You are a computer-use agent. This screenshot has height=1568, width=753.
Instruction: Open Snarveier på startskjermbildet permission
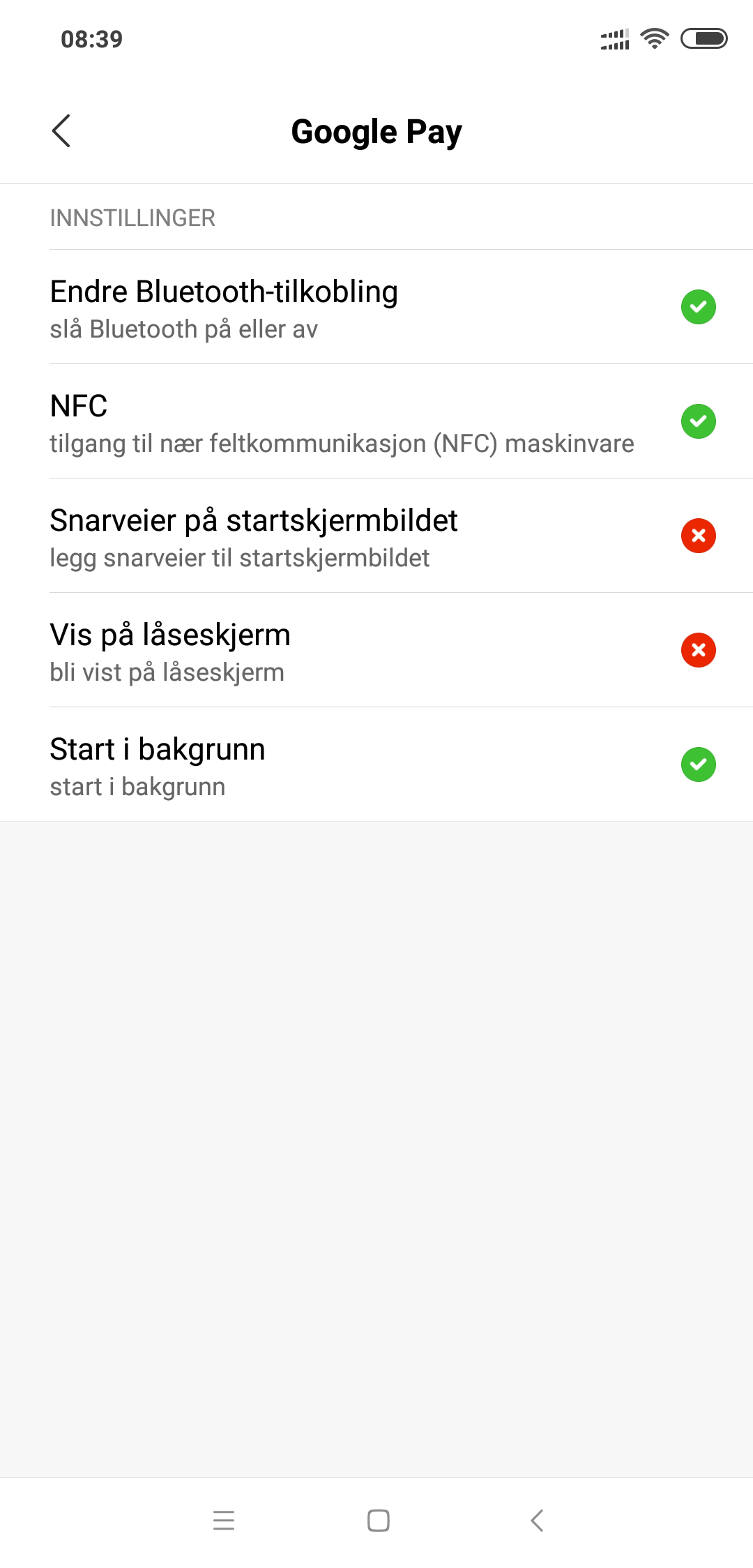click(x=376, y=536)
